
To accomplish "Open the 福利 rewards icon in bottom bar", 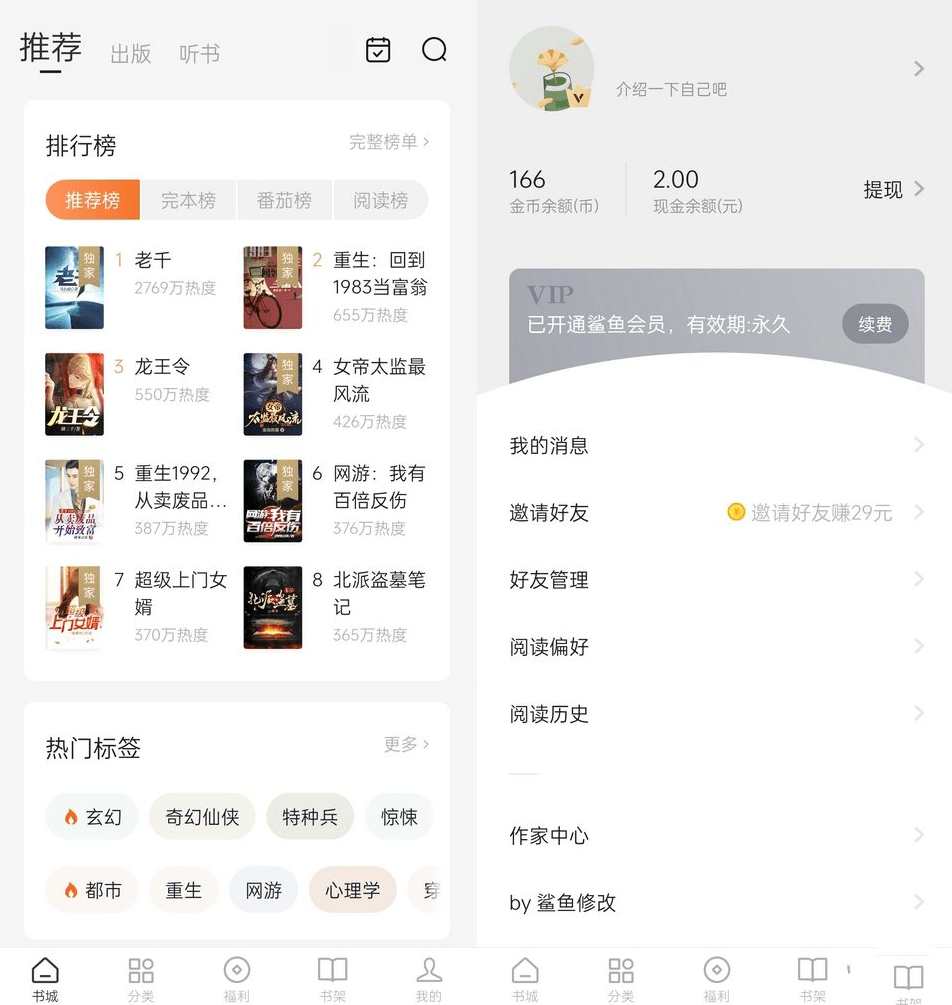I will (x=236, y=975).
